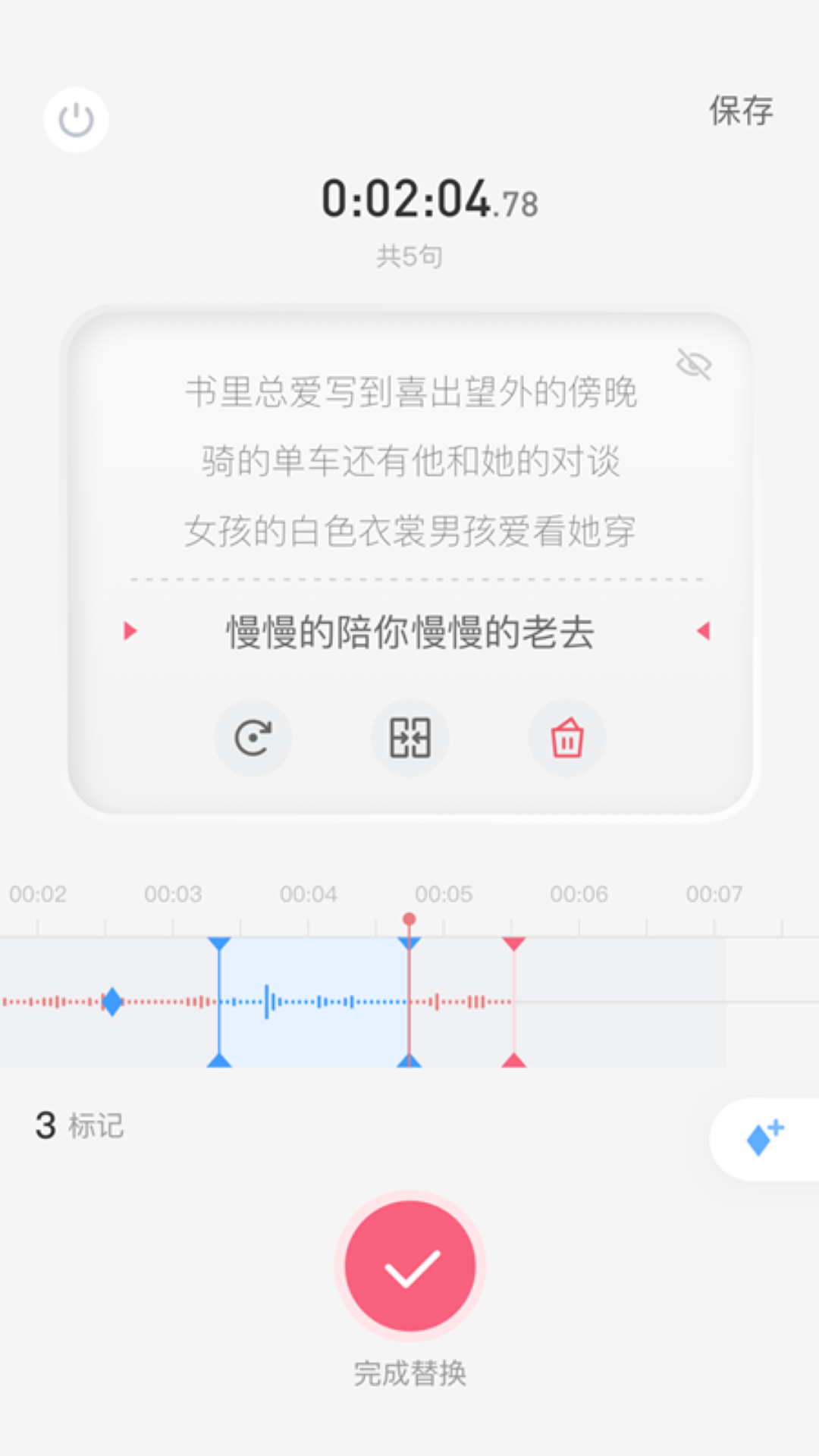Select the lyric line 女孩的白色衣裳男孩爱看她穿

(x=410, y=531)
